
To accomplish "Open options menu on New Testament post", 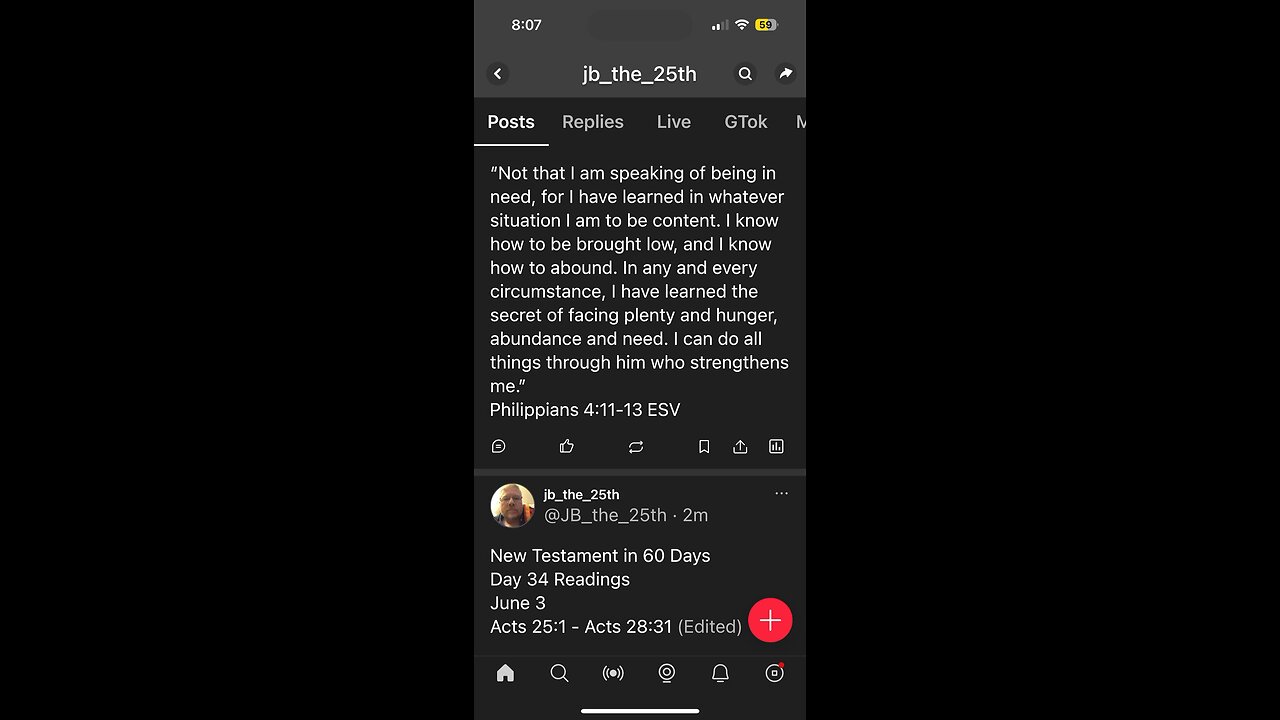I will [x=781, y=493].
